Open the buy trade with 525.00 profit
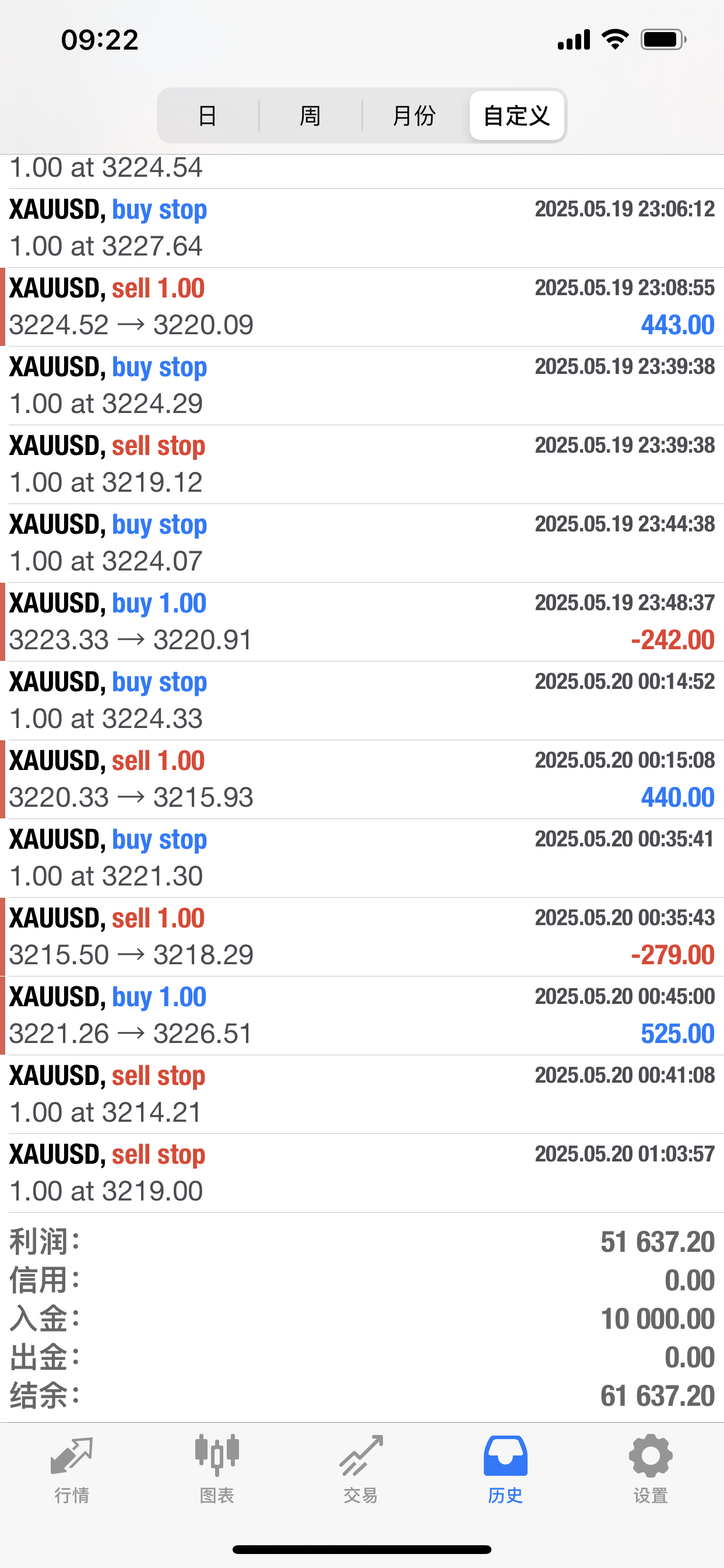 coord(362,1016)
